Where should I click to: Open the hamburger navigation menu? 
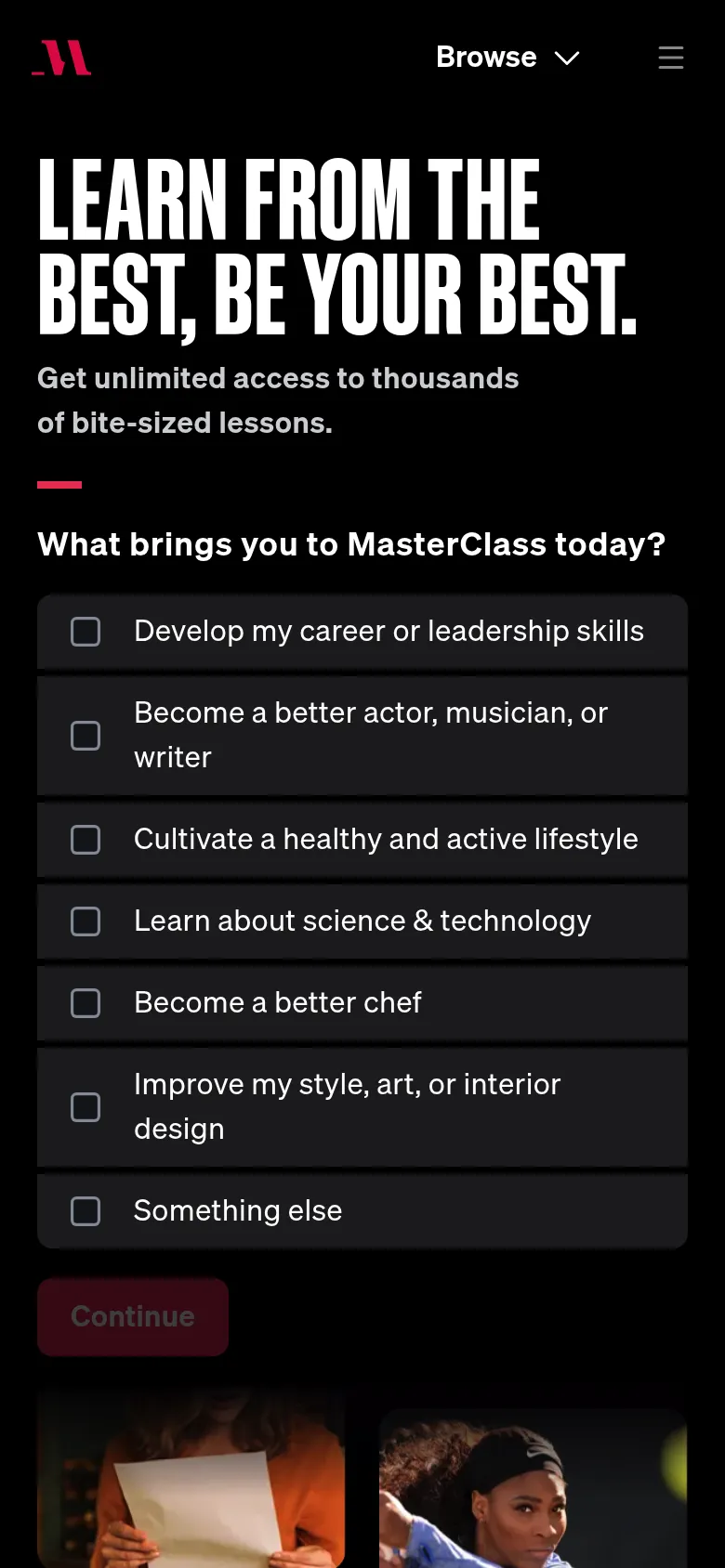(671, 58)
